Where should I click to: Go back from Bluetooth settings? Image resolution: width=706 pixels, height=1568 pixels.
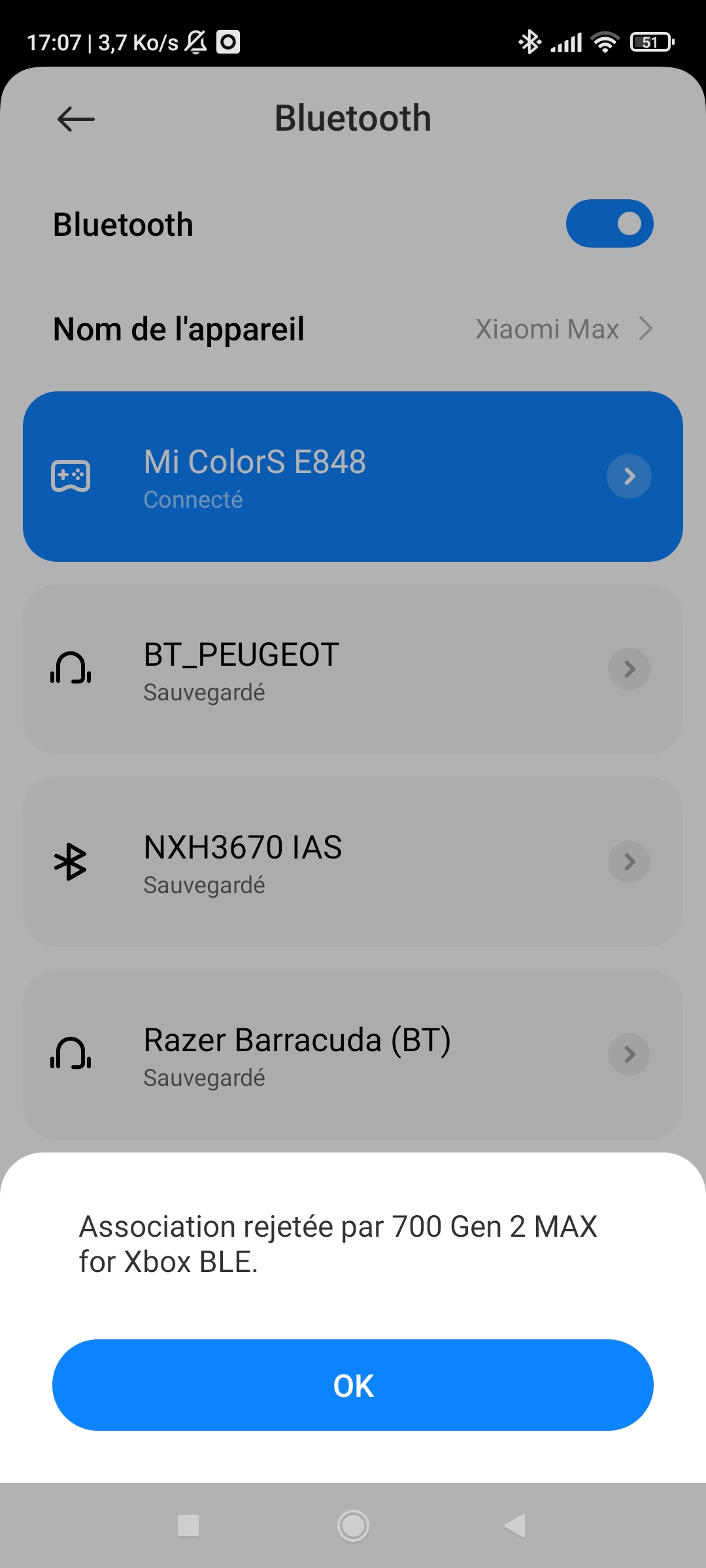click(x=76, y=120)
